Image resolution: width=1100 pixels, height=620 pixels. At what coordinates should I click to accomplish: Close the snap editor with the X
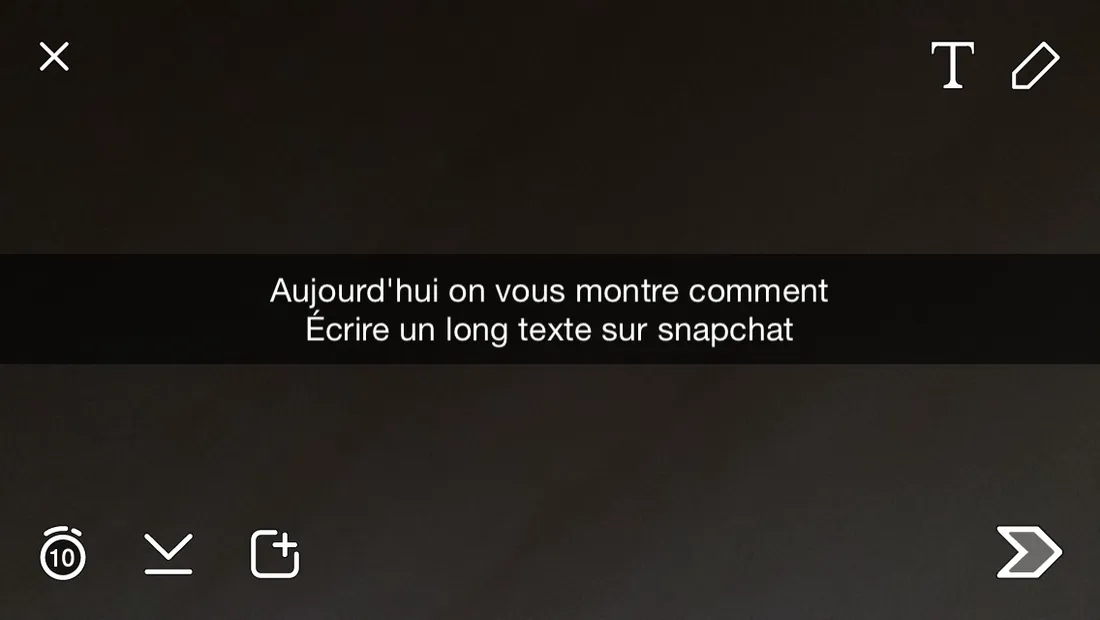(x=54, y=57)
